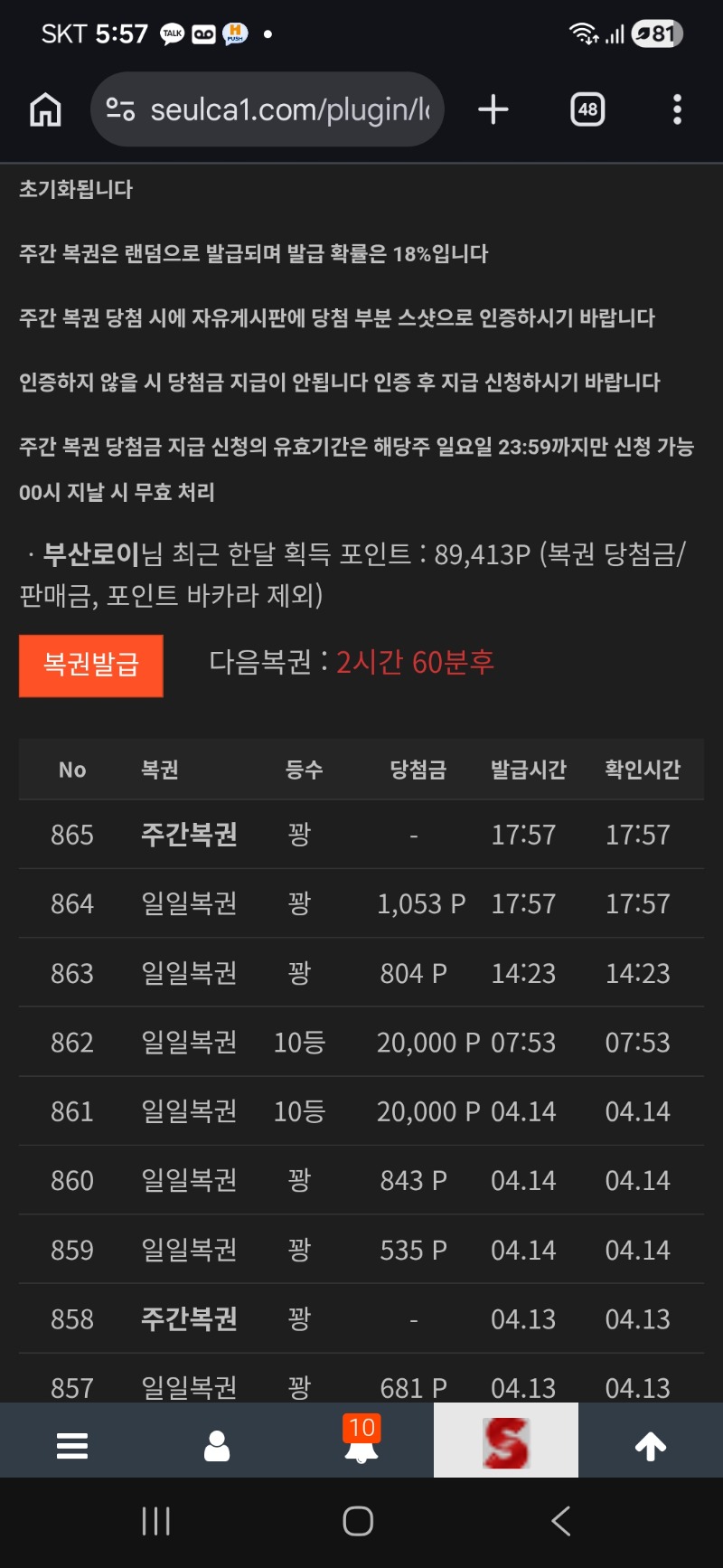Open a new browser tab
723x1568 pixels.
(493, 110)
